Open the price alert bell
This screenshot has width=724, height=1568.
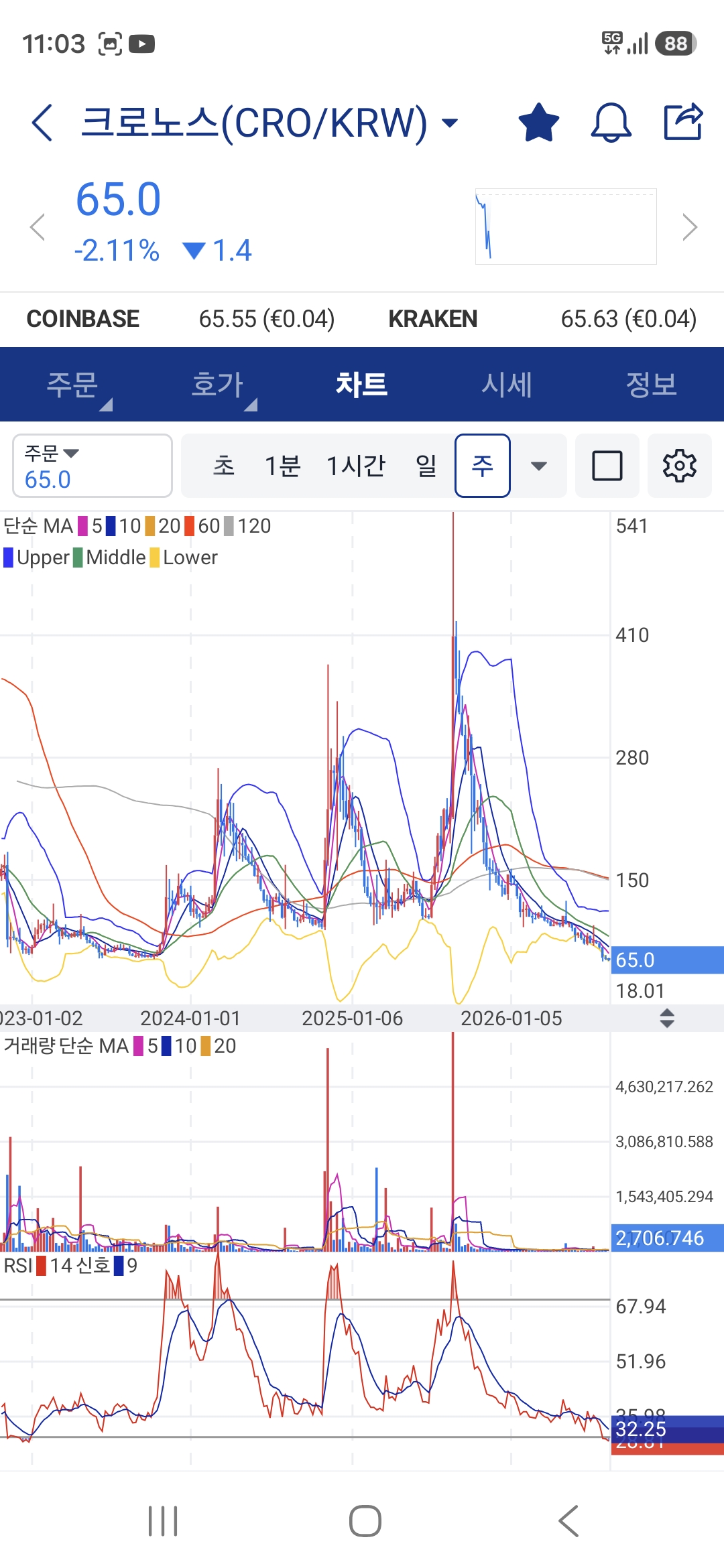[611, 123]
